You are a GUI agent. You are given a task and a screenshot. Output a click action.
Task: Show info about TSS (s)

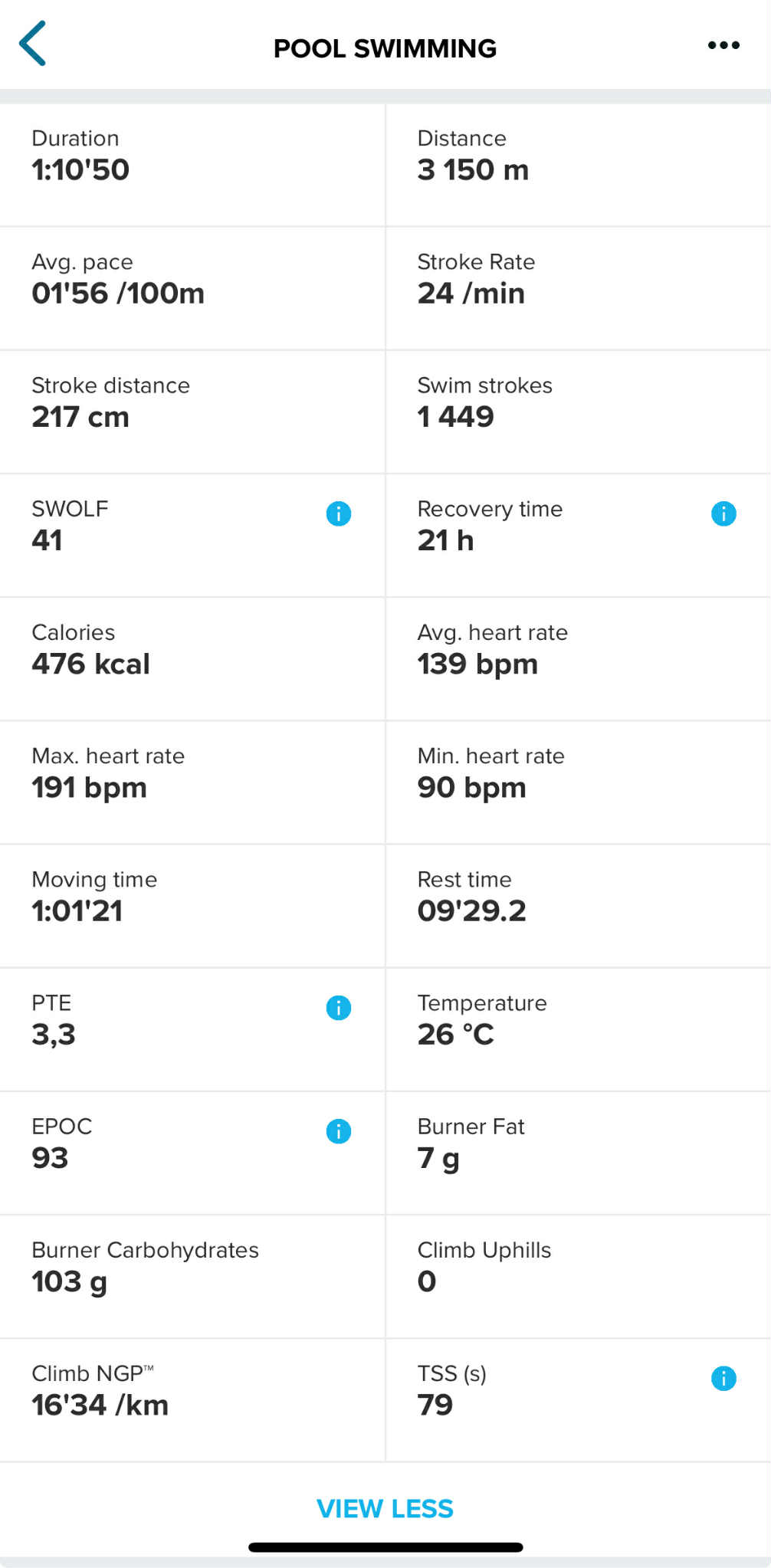click(x=723, y=1379)
